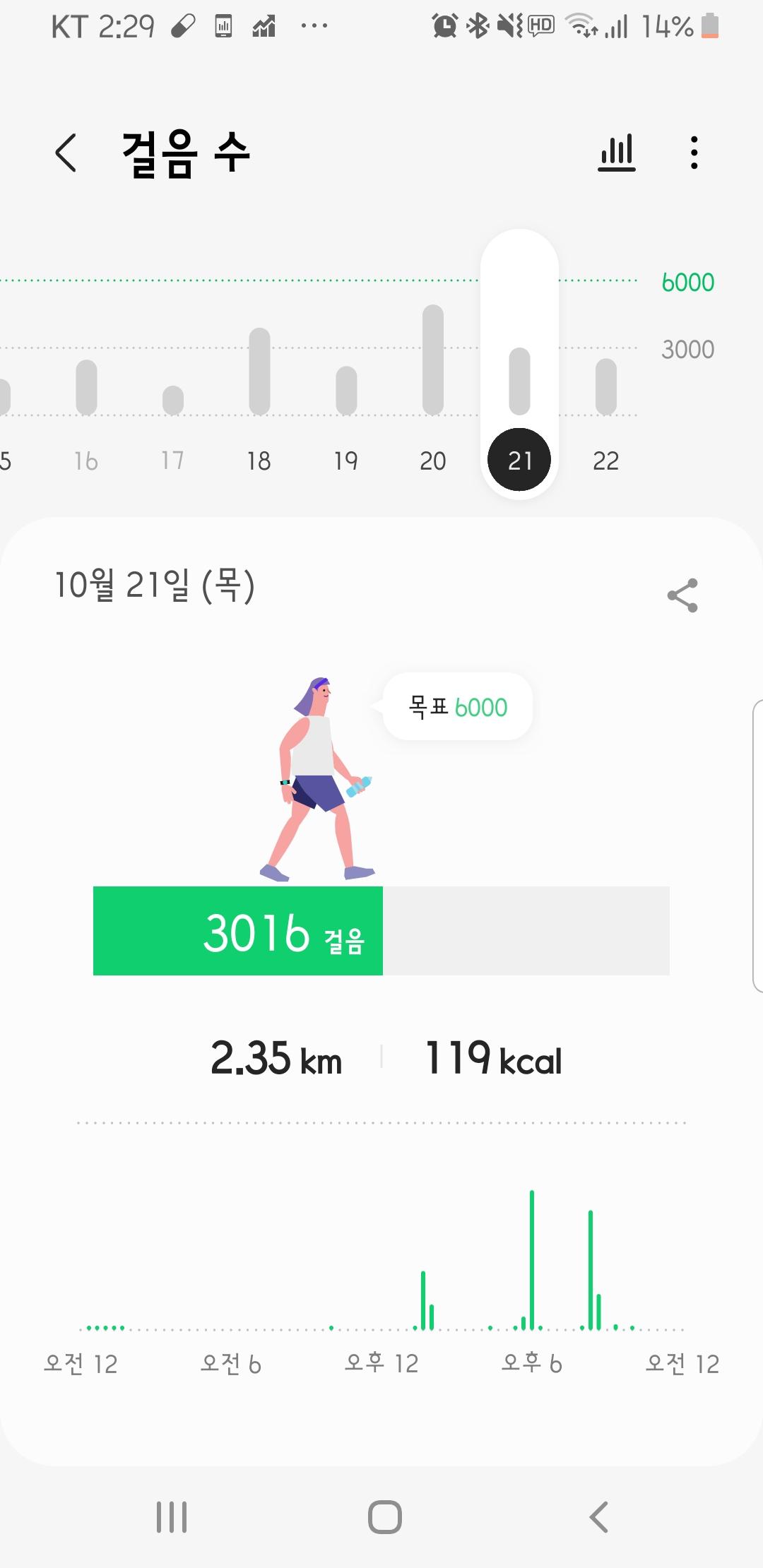This screenshot has width=763, height=1568.
Task: Go back from the 걸음 수 screen
Action: click(66, 153)
